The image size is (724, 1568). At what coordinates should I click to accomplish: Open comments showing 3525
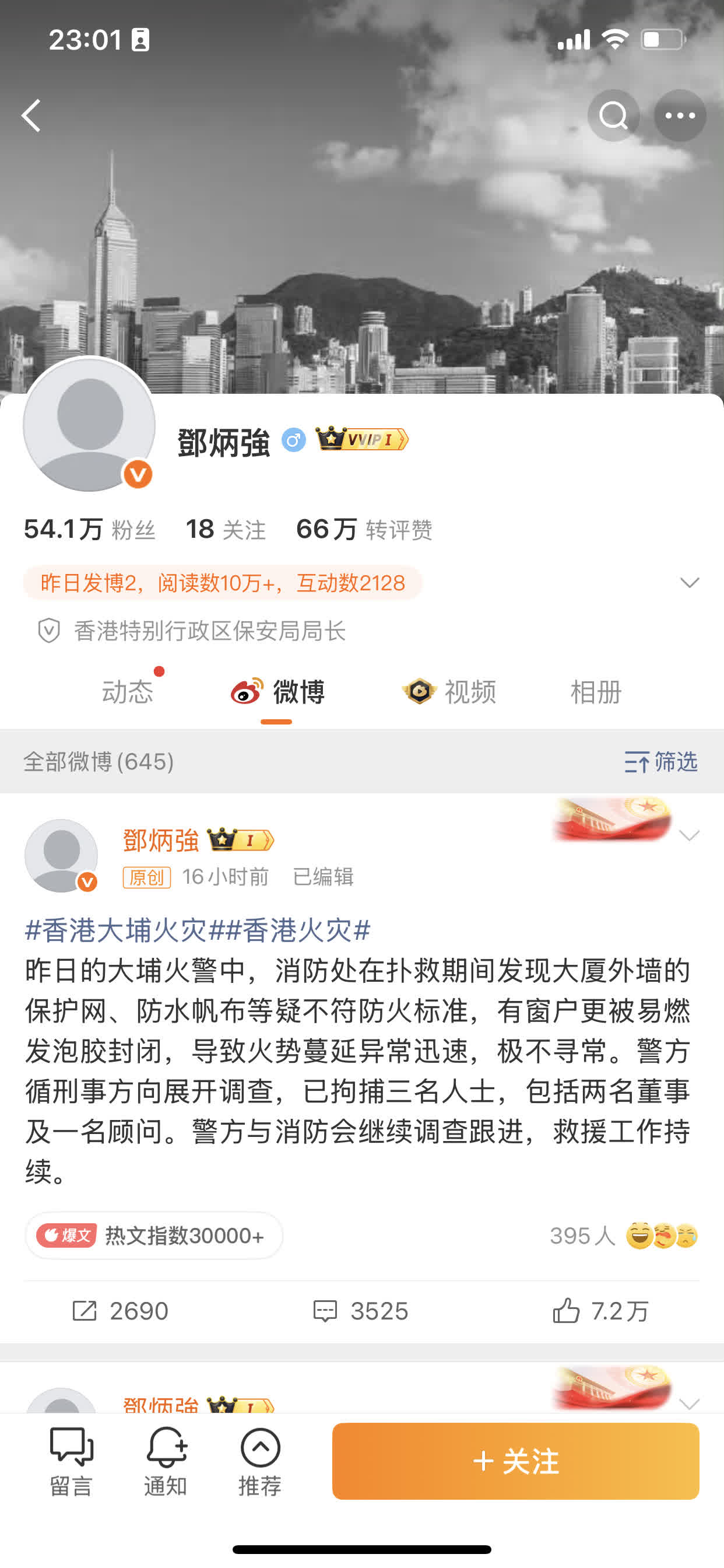coord(360,1311)
